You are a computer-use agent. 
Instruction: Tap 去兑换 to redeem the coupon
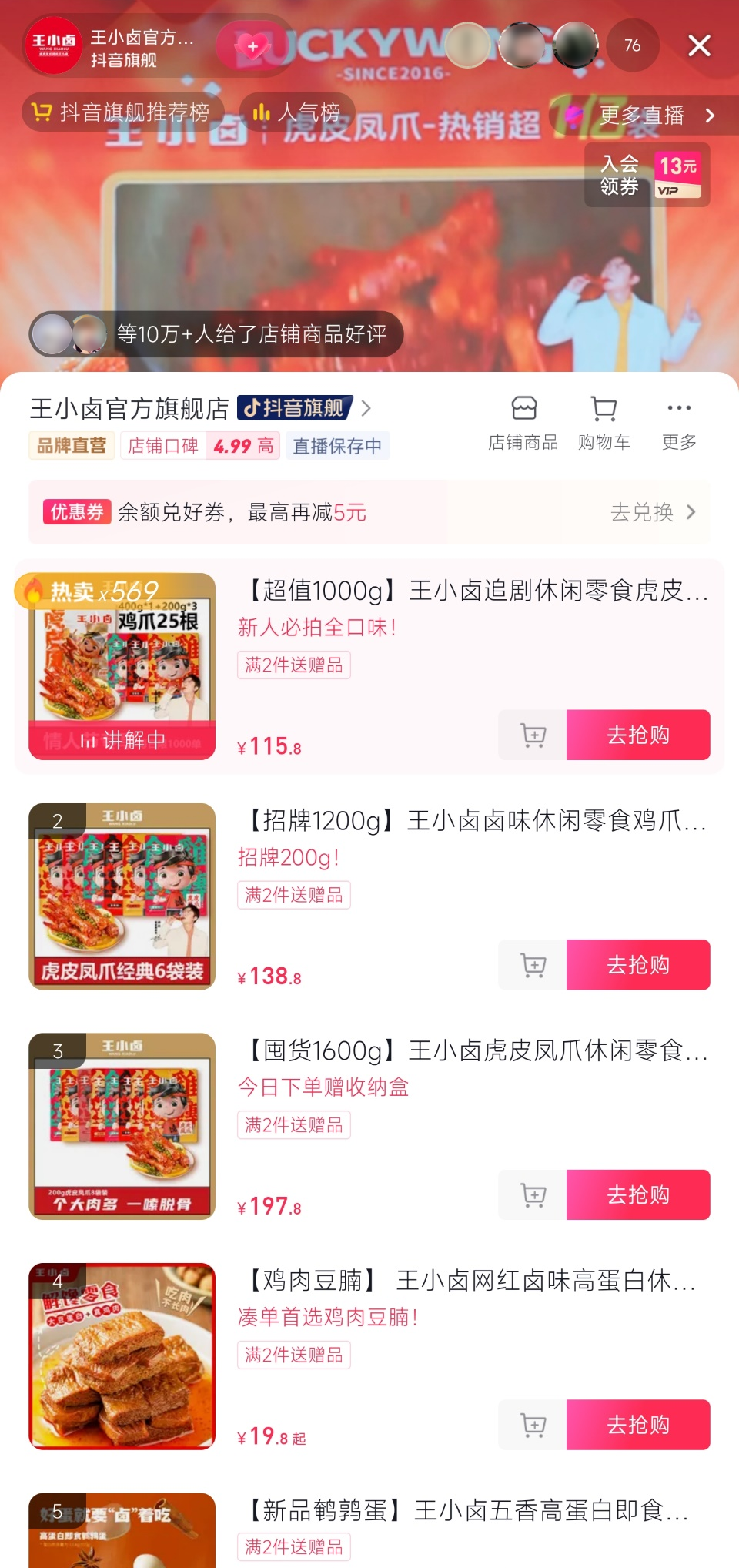[x=652, y=512]
